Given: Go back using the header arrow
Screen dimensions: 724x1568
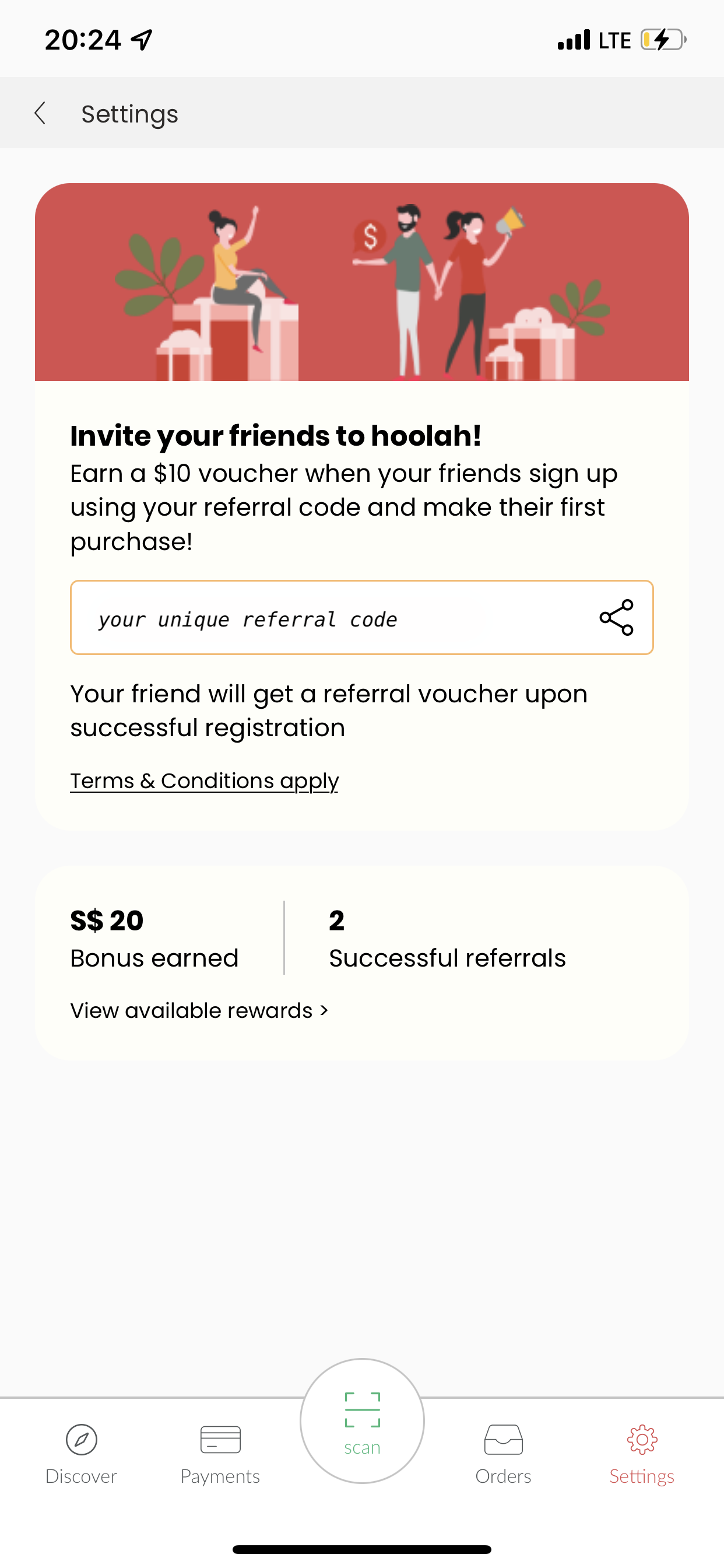Looking at the screenshot, I should coord(40,113).
